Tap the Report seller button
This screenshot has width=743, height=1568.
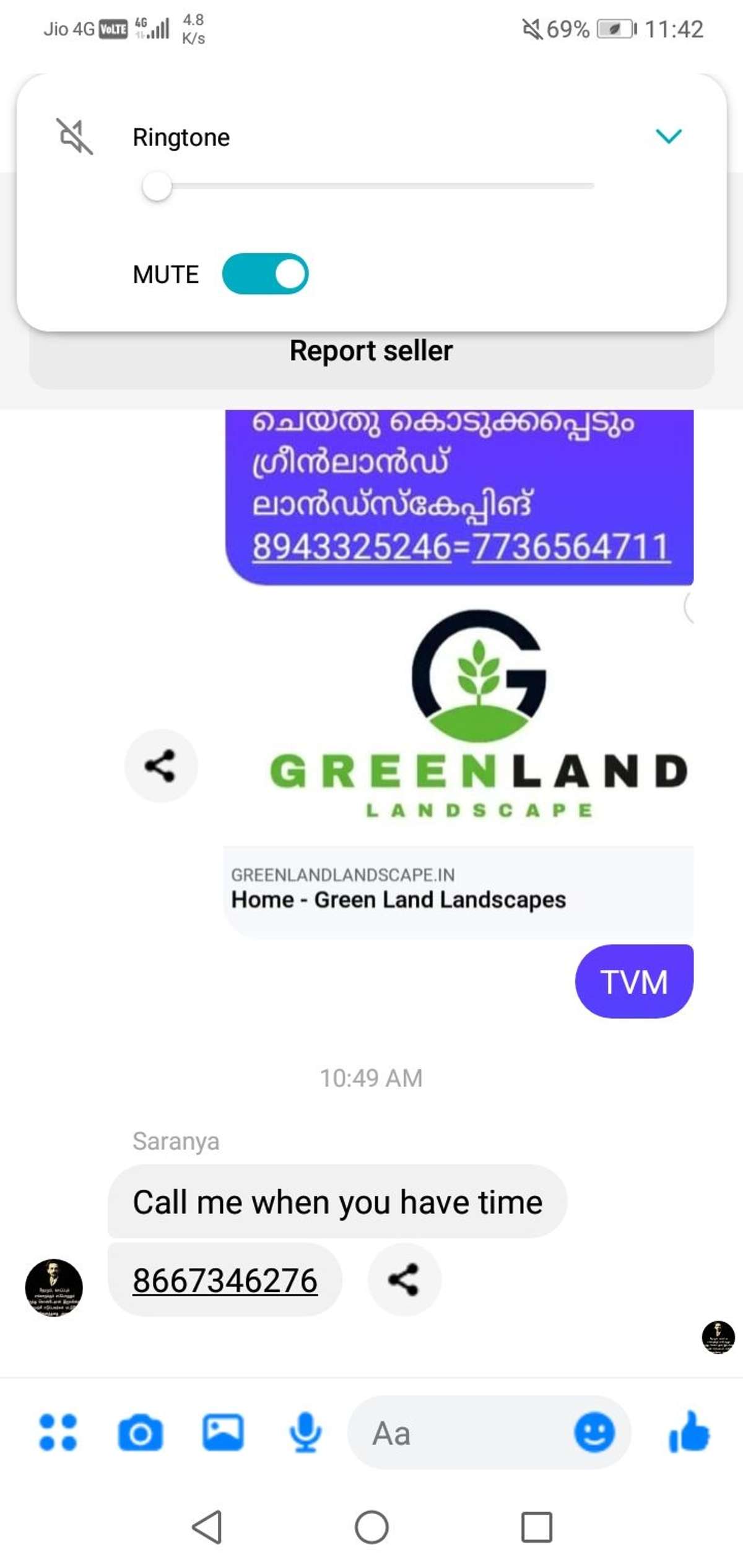pos(371,351)
